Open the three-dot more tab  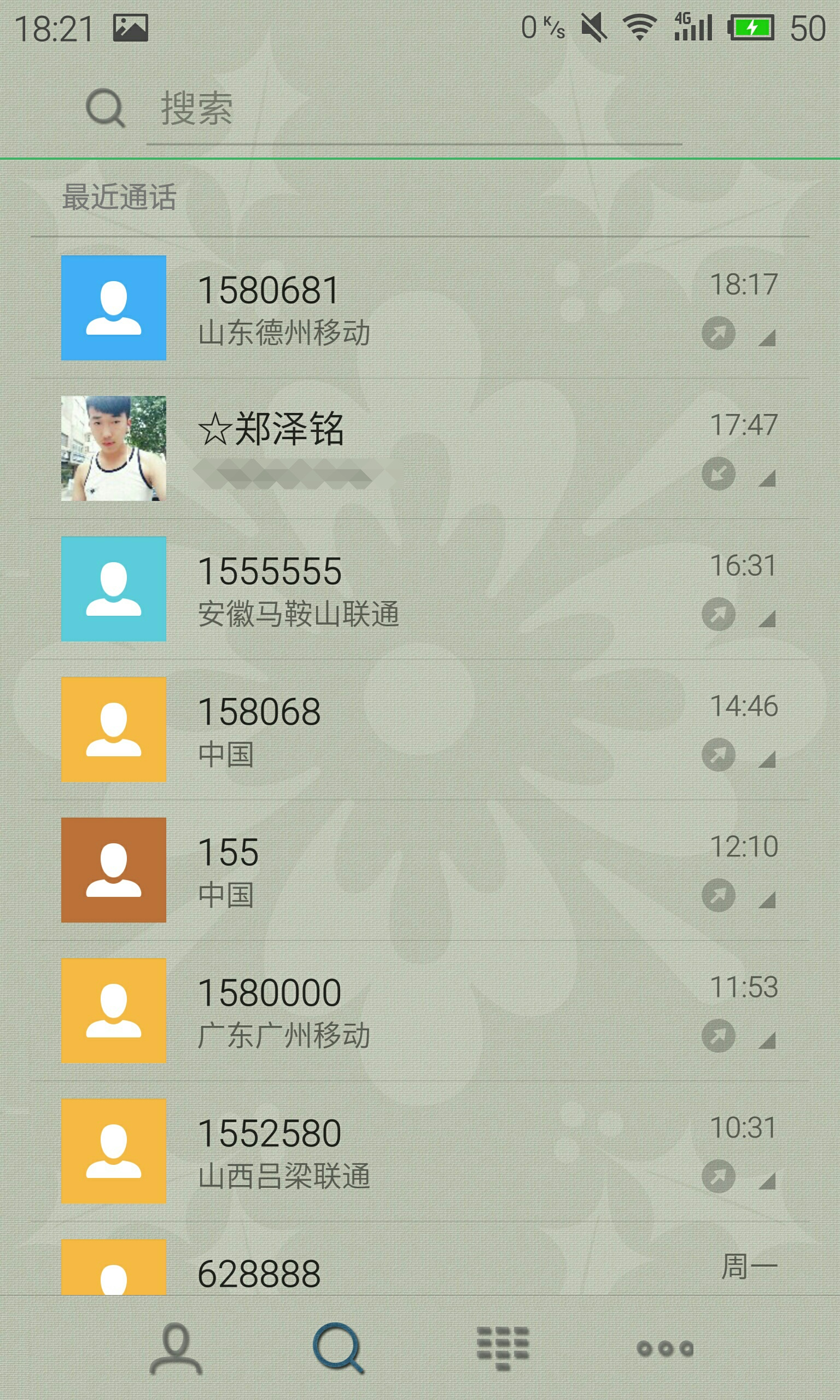tap(664, 1349)
